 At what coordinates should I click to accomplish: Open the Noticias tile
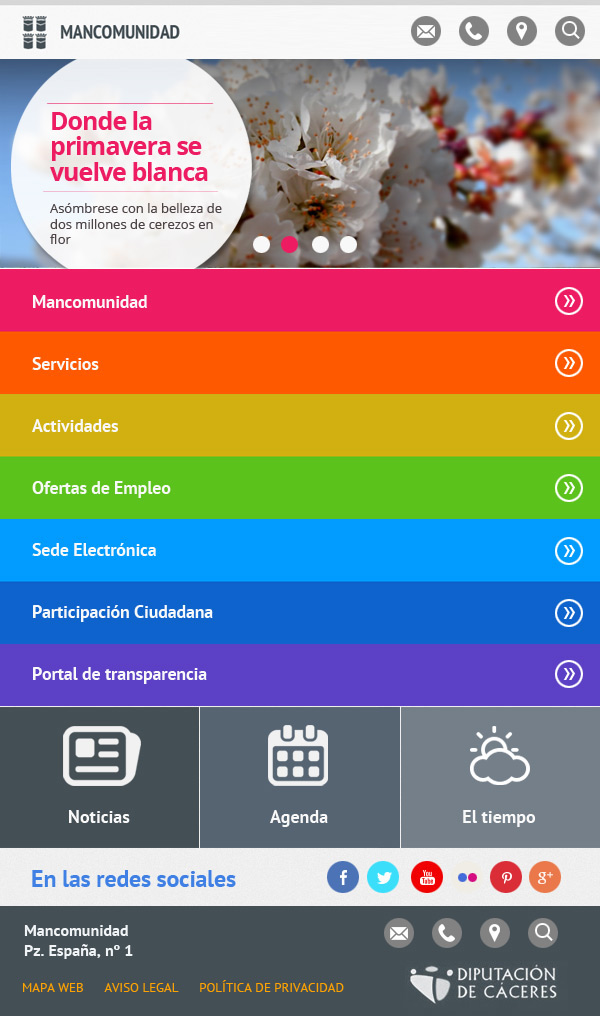pos(99,777)
